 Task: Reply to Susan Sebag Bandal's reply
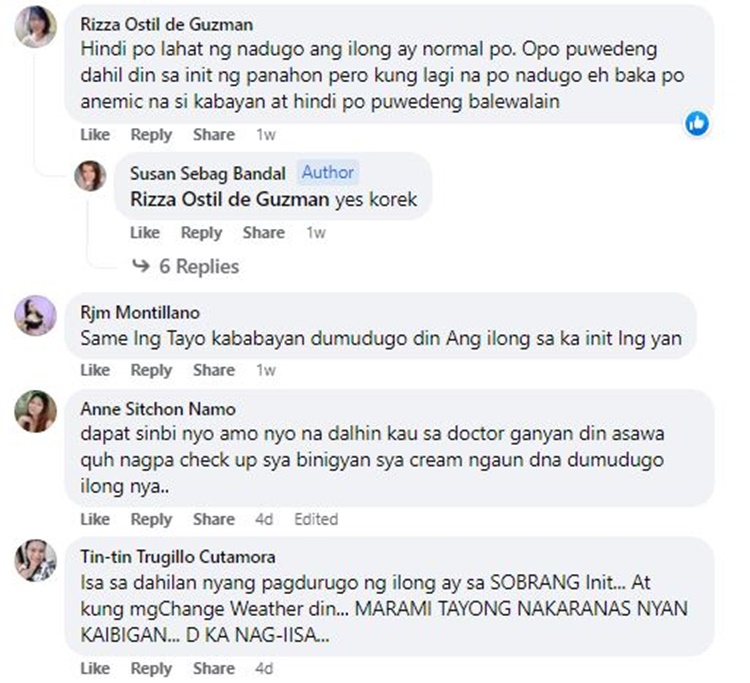pos(201,233)
